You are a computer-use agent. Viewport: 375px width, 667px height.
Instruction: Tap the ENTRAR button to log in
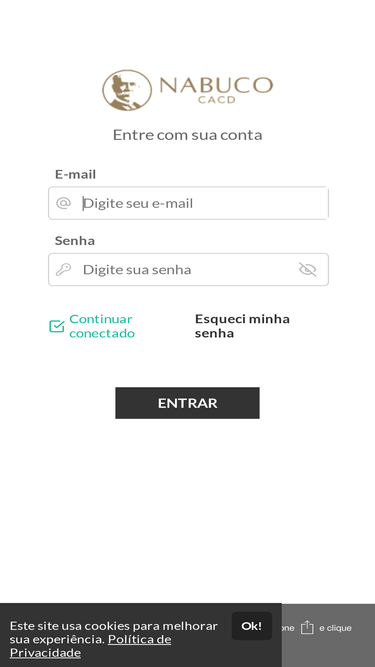(188, 403)
